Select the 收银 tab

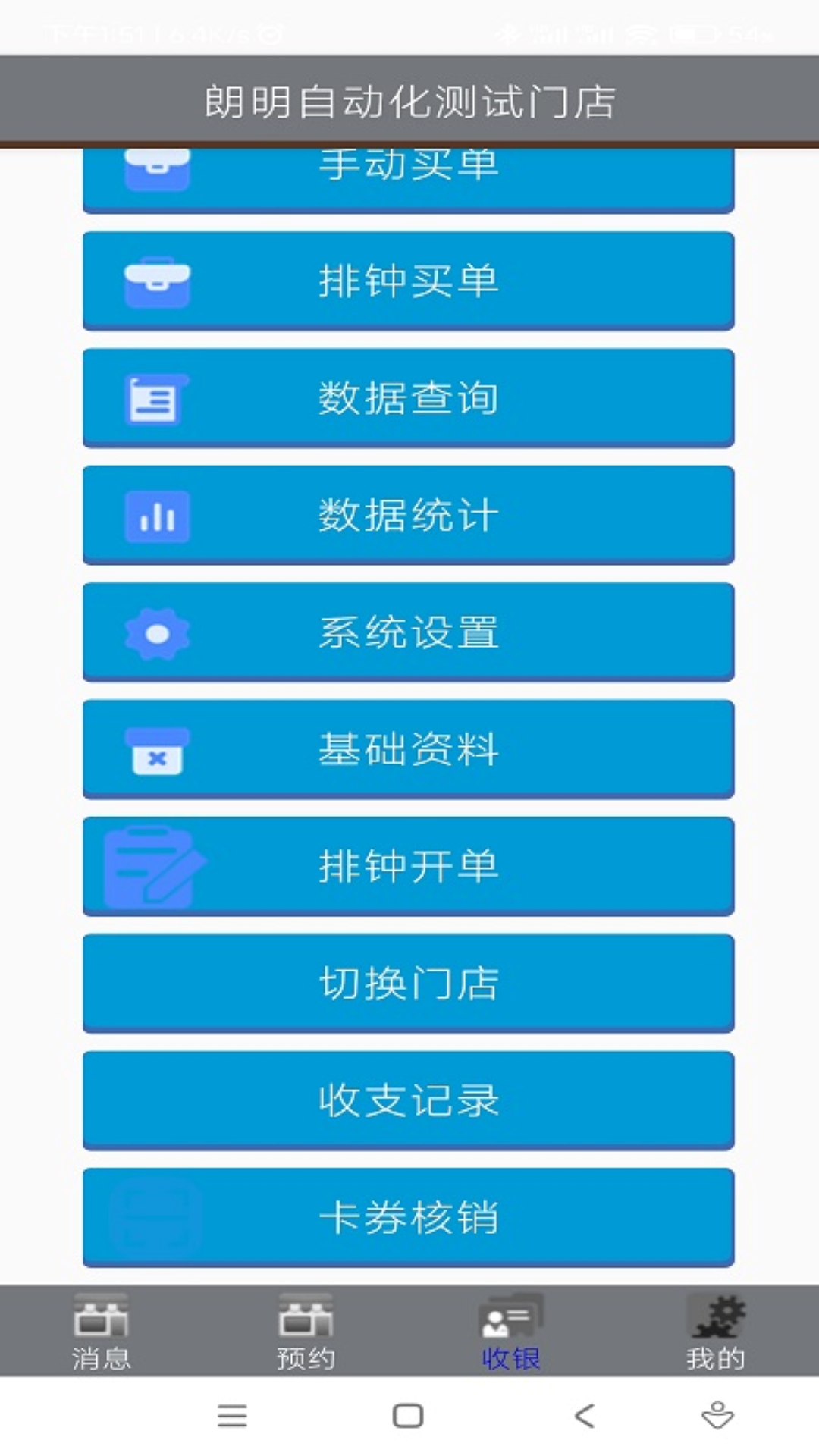(511, 1332)
